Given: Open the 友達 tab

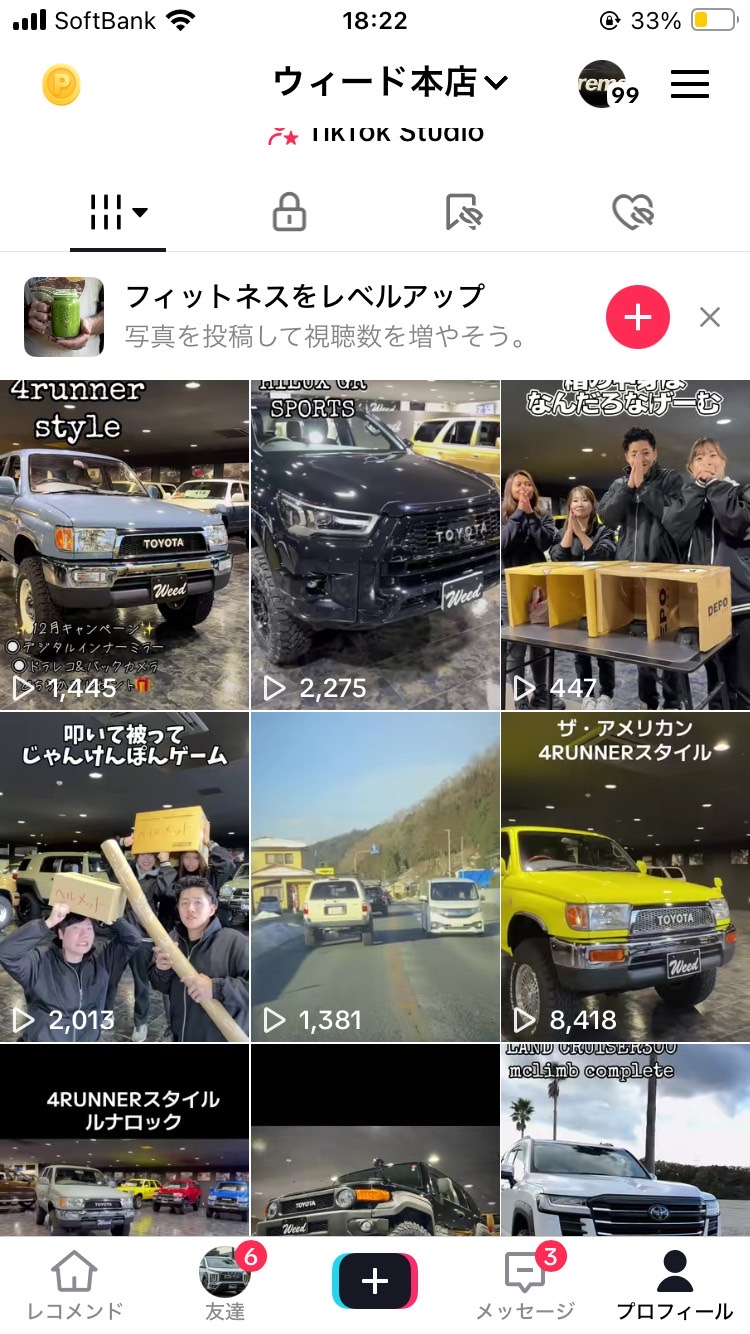Looking at the screenshot, I should [x=225, y=1285].
